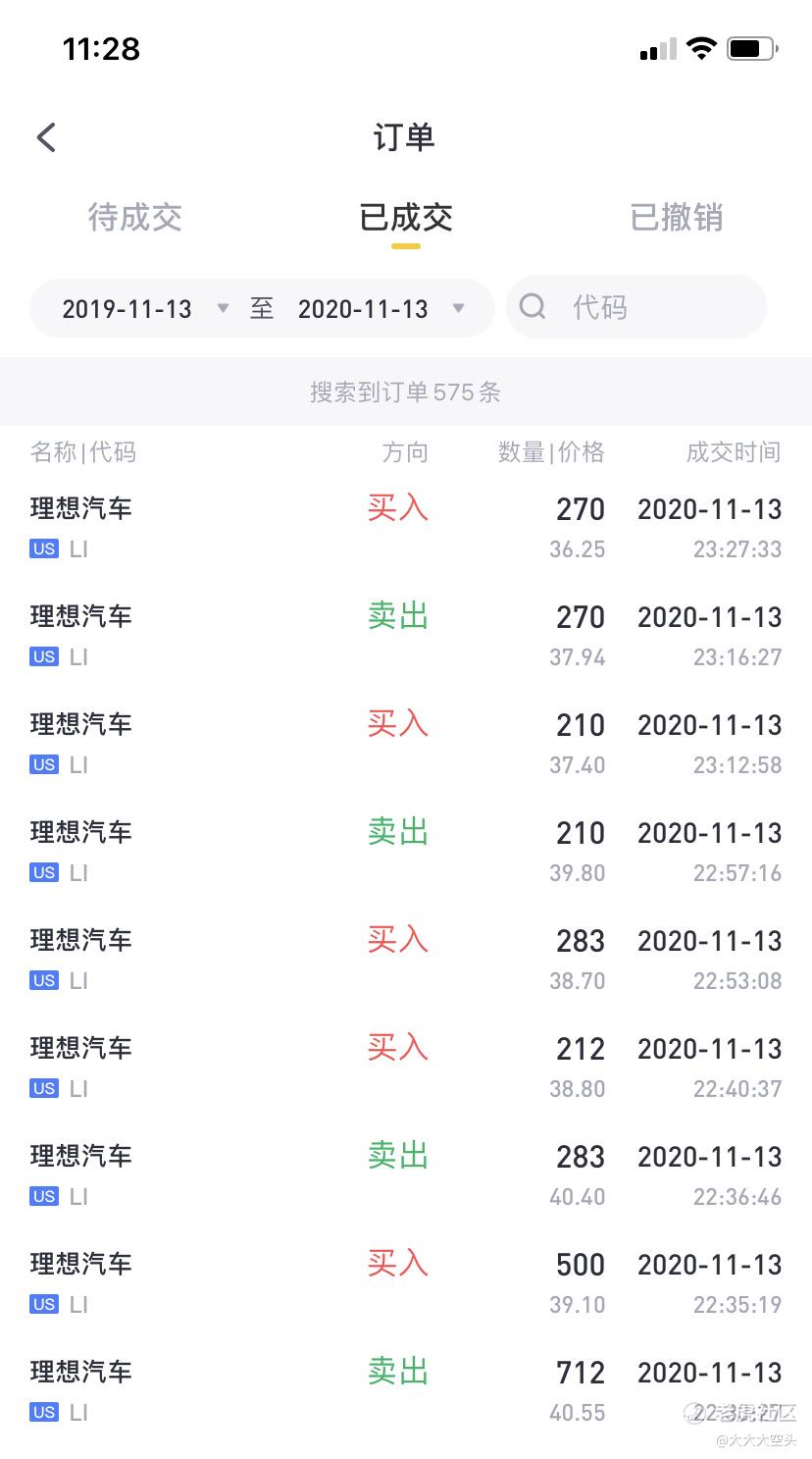Tap the 代码 search field
This screenshot has height=1459, width=812.
pyautogui.click(x=647, y=308)
